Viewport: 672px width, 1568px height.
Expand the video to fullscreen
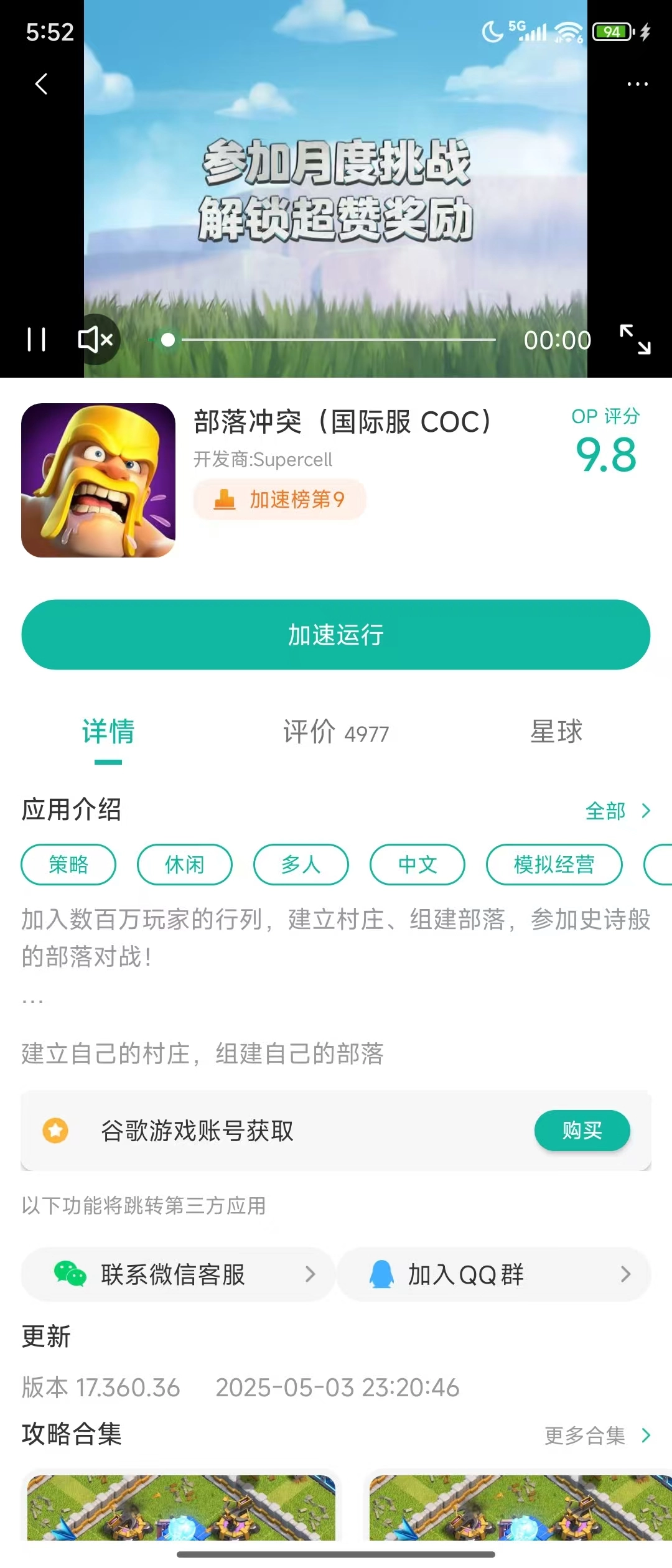tap(635, 340)
